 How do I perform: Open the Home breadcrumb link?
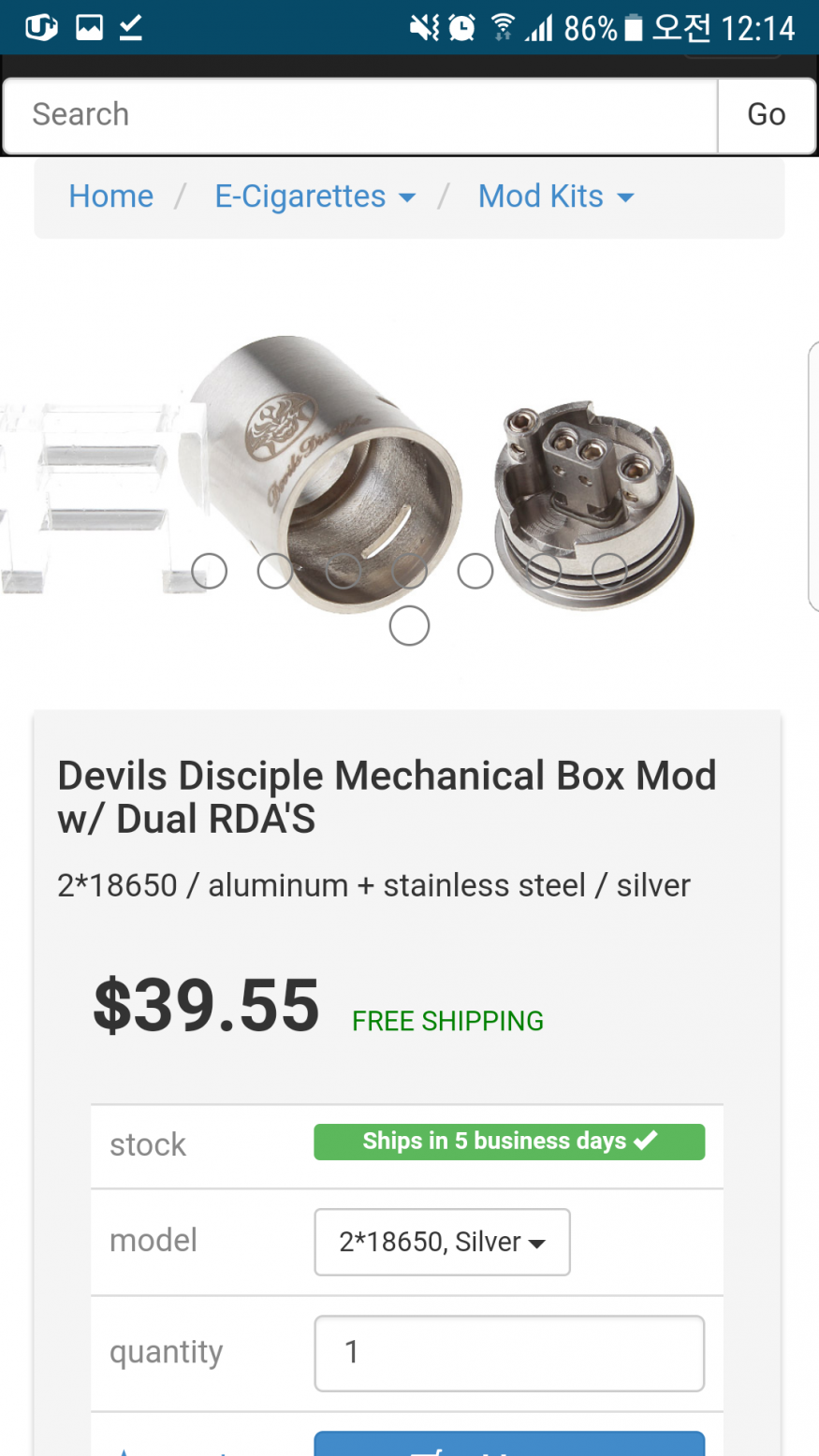[110, 197]
